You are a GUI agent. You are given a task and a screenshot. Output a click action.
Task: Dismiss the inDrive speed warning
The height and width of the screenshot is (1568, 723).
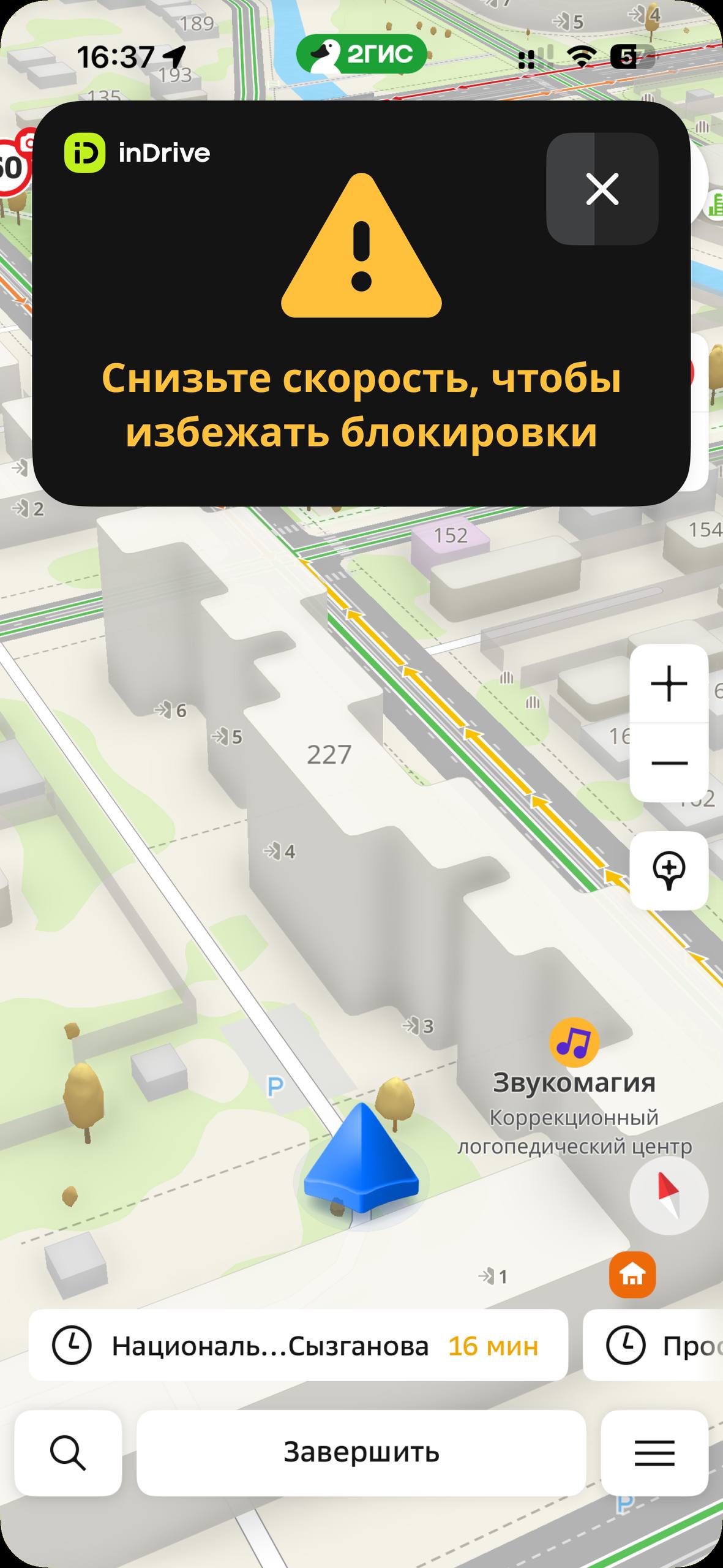(x=602, y=189)
